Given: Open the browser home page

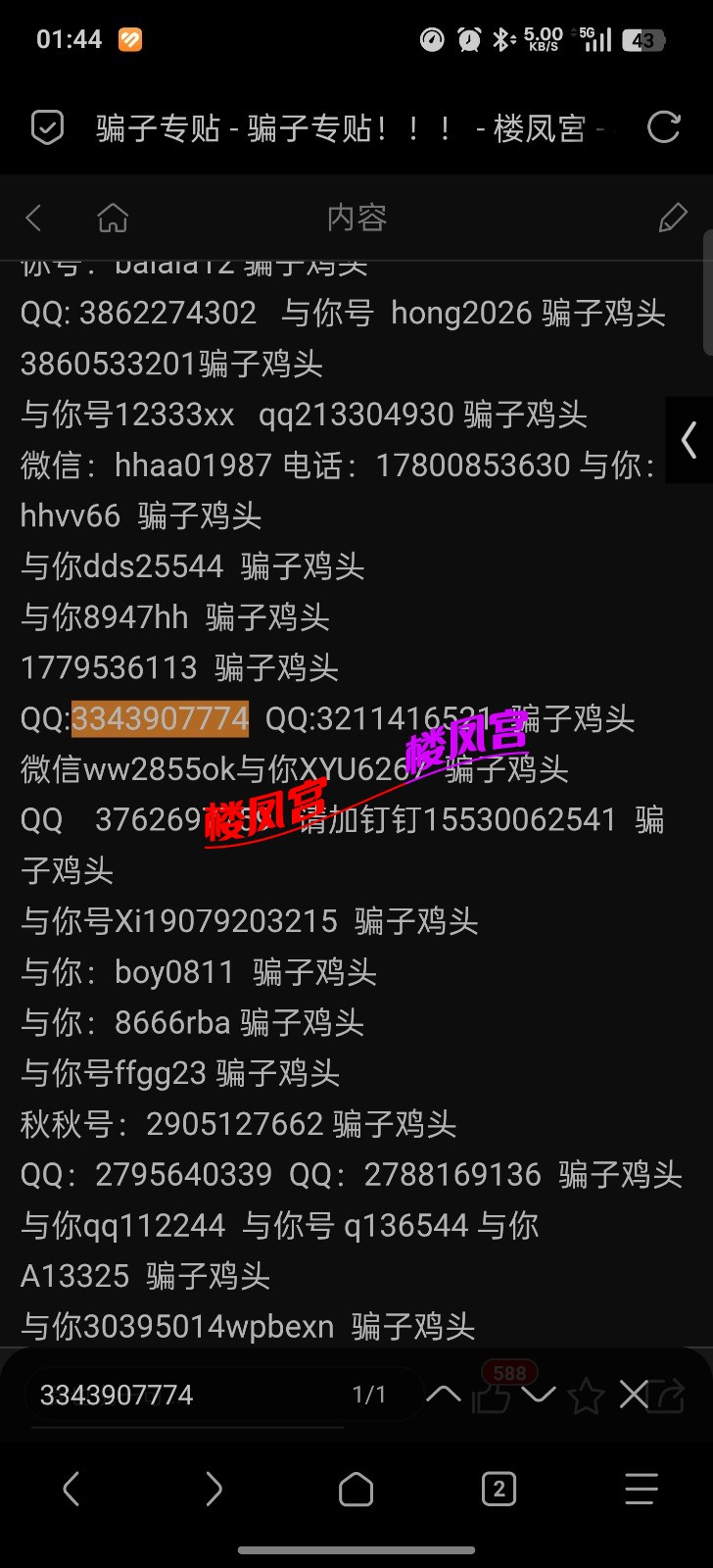Looking at the screenshot, I should tap(356, 1490).
